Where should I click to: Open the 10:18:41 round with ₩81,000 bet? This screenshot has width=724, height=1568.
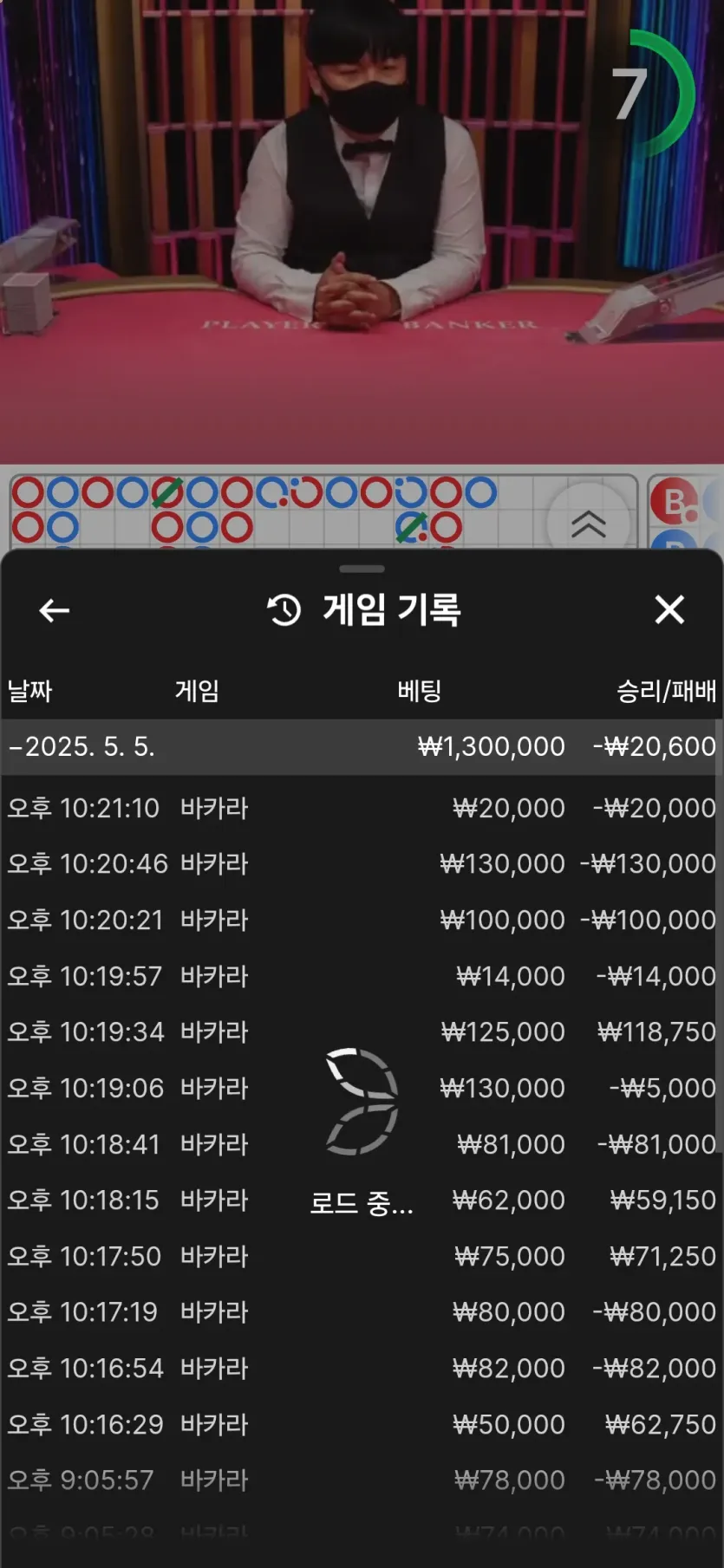(x=362, y=1144)
